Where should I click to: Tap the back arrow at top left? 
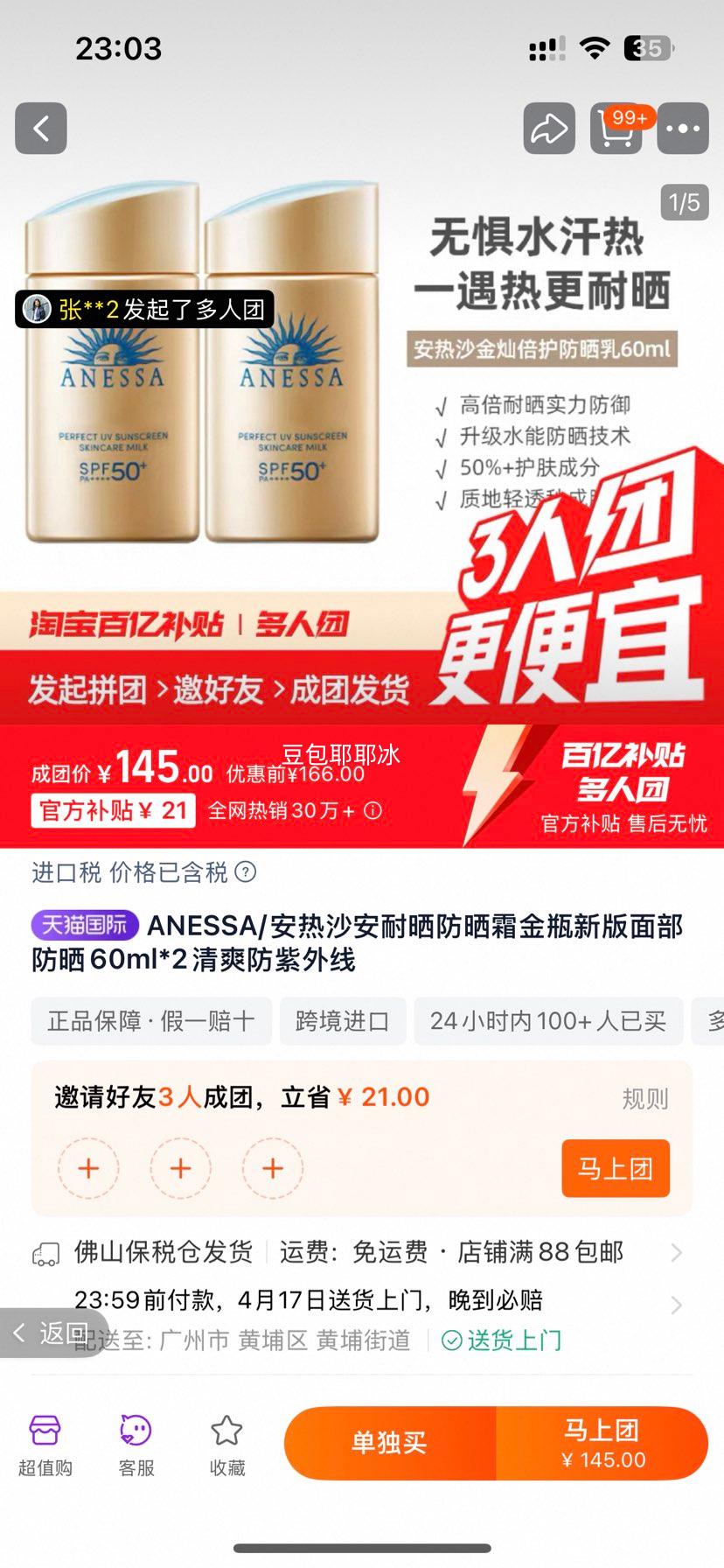[40, 128]
